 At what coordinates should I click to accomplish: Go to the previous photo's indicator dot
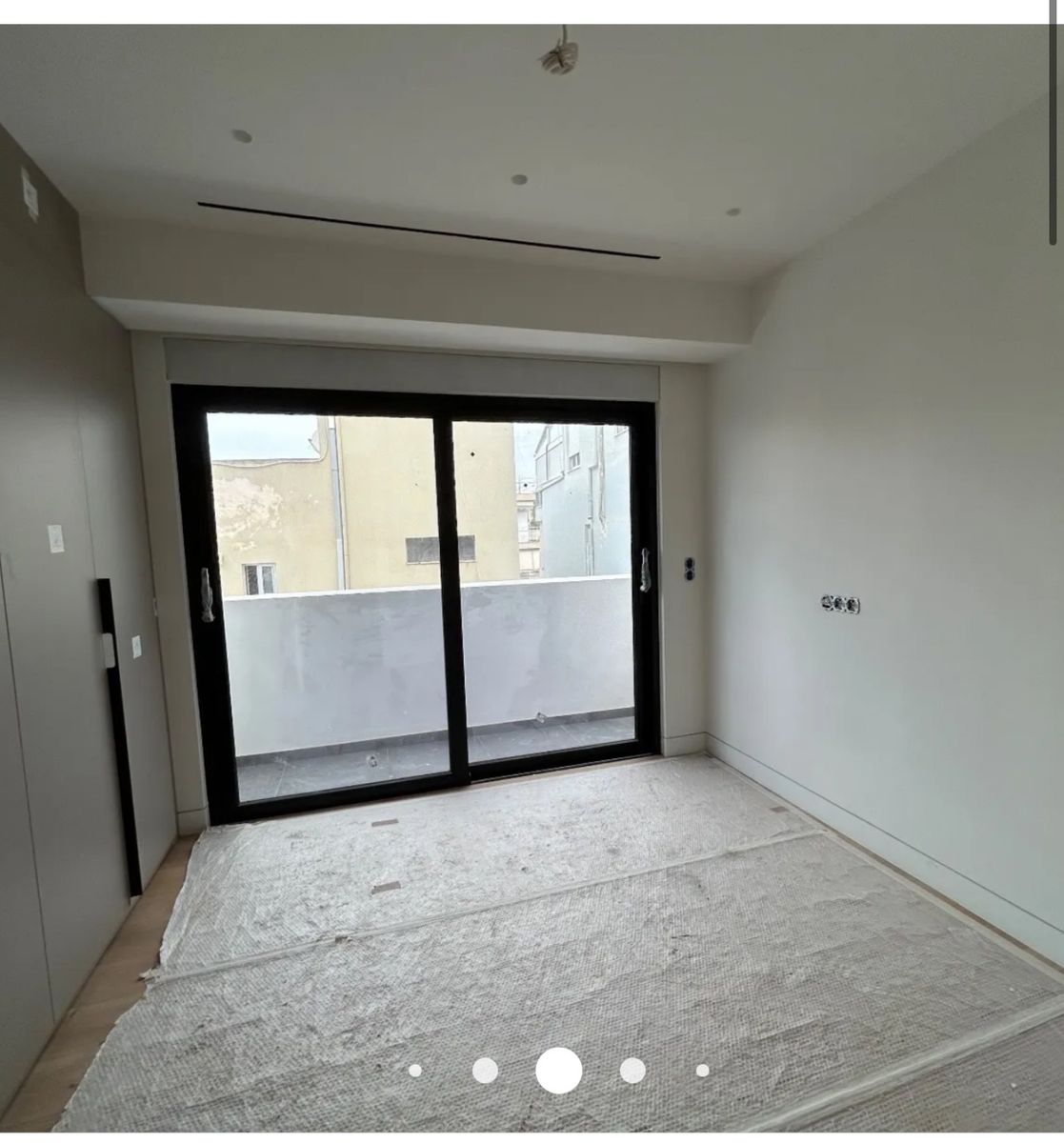pyautogui.click(x=485, y=1071)
